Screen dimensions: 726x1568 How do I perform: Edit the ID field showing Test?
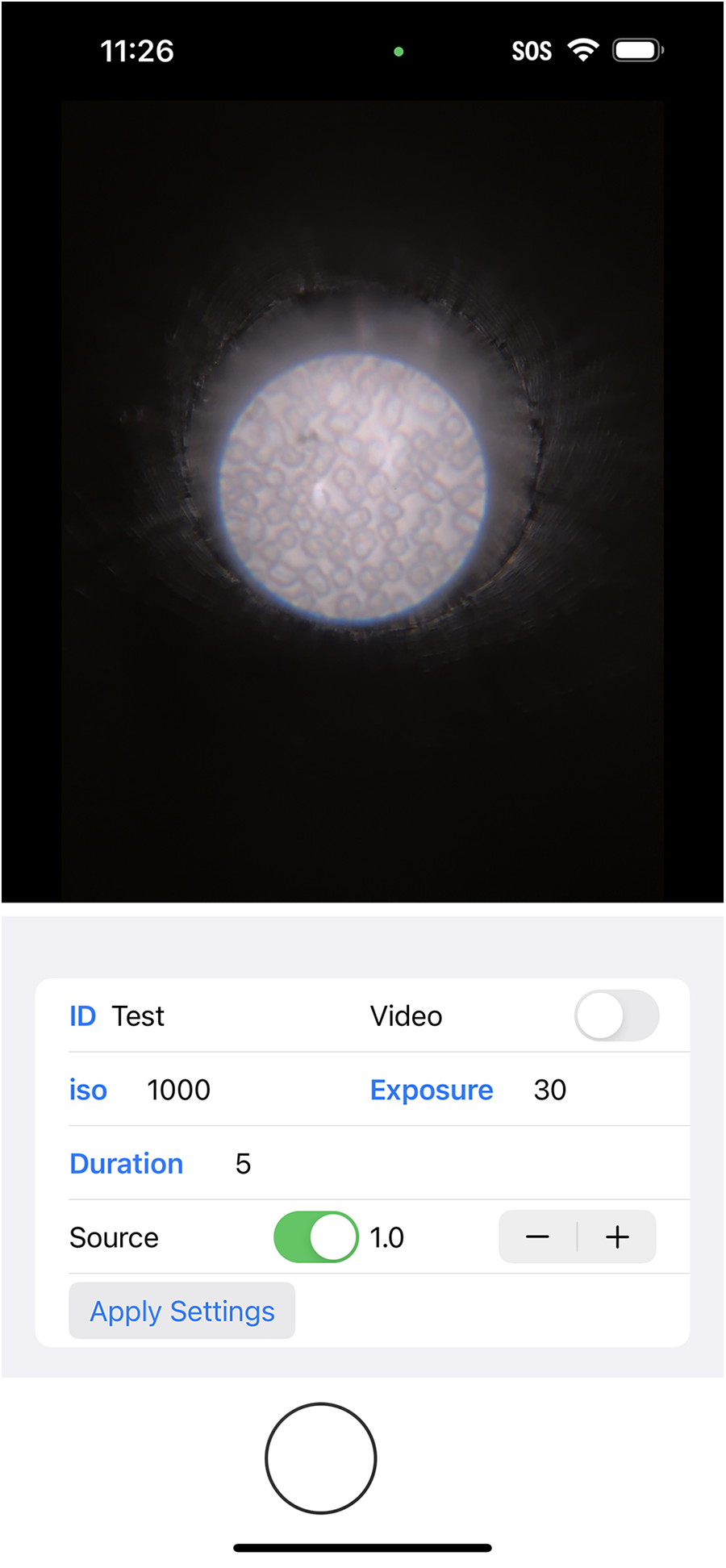click(x=139, y=1016)
